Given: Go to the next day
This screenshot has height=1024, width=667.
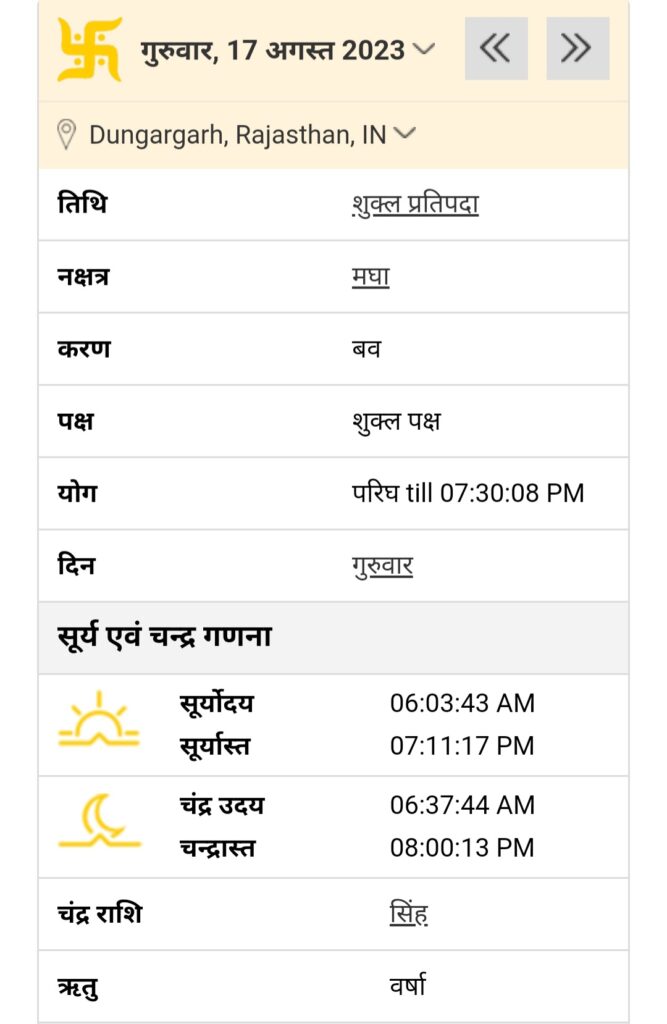Looking at the screenshot, I should pos(577,48).
